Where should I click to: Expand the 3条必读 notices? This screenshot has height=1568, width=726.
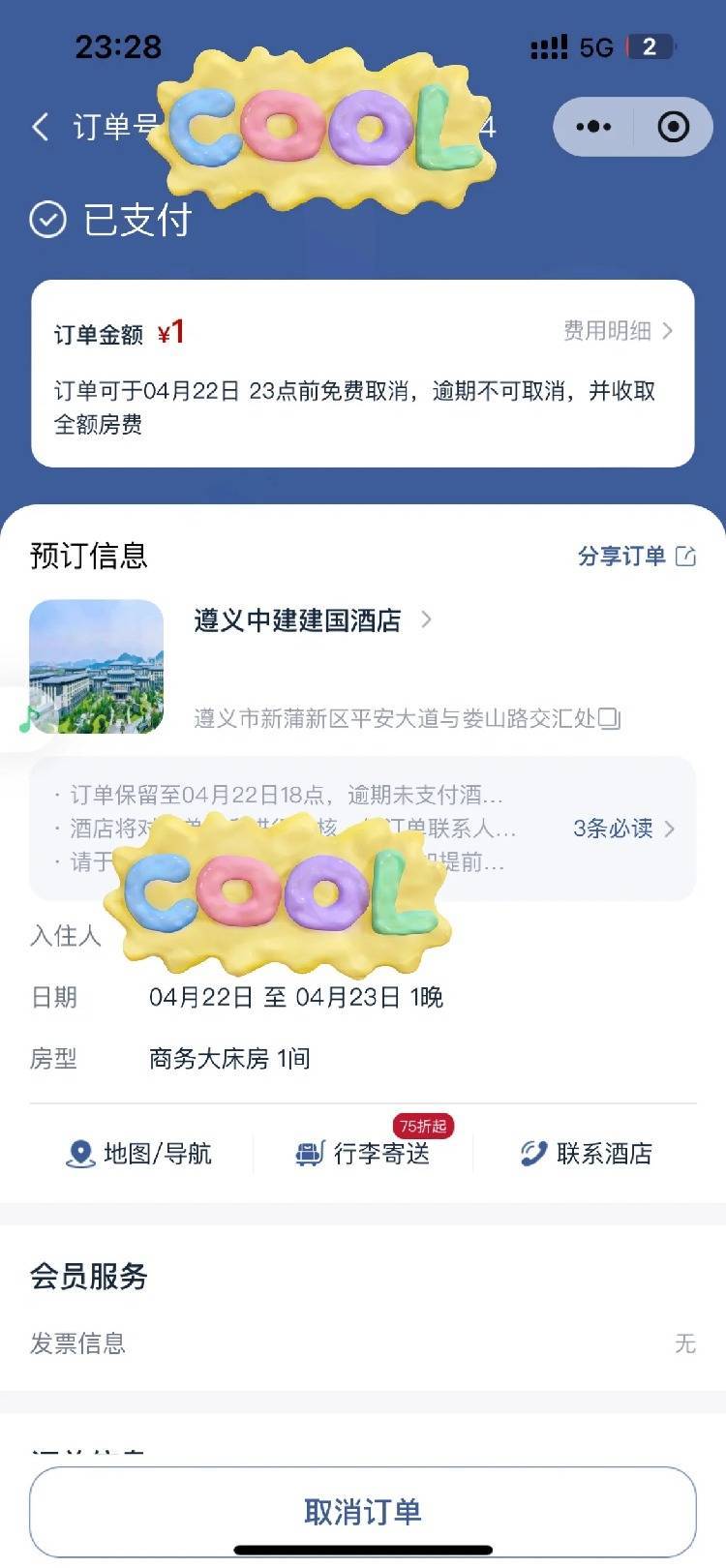(623, 829)
